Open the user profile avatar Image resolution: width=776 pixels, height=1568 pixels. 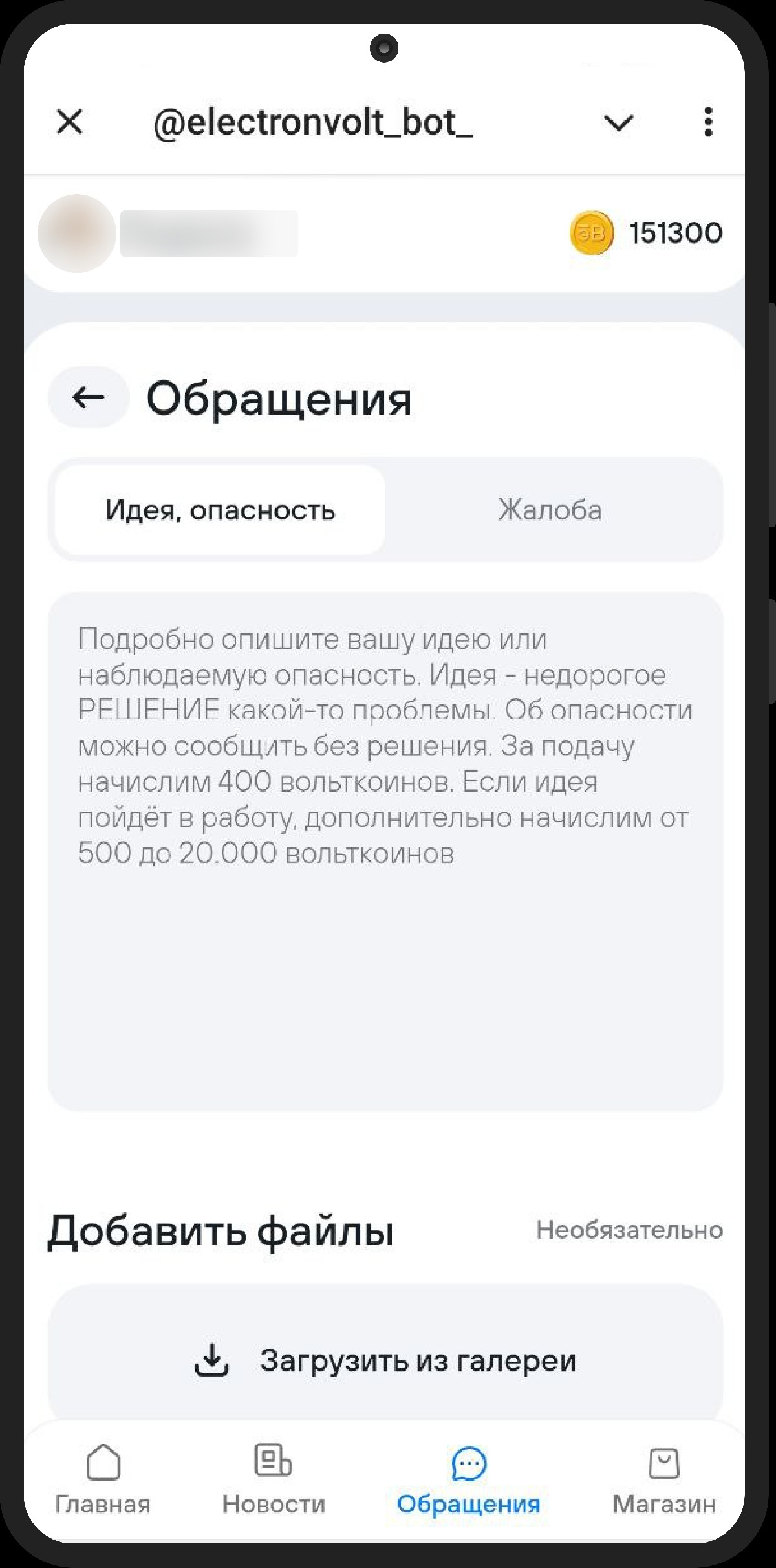[x=77, y=233]
